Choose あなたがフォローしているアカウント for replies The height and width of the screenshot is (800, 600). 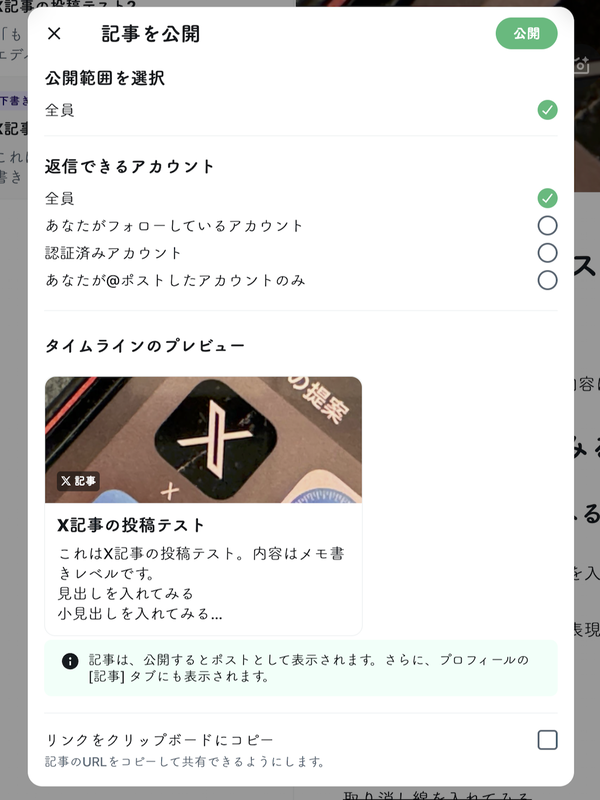[547, 225]
